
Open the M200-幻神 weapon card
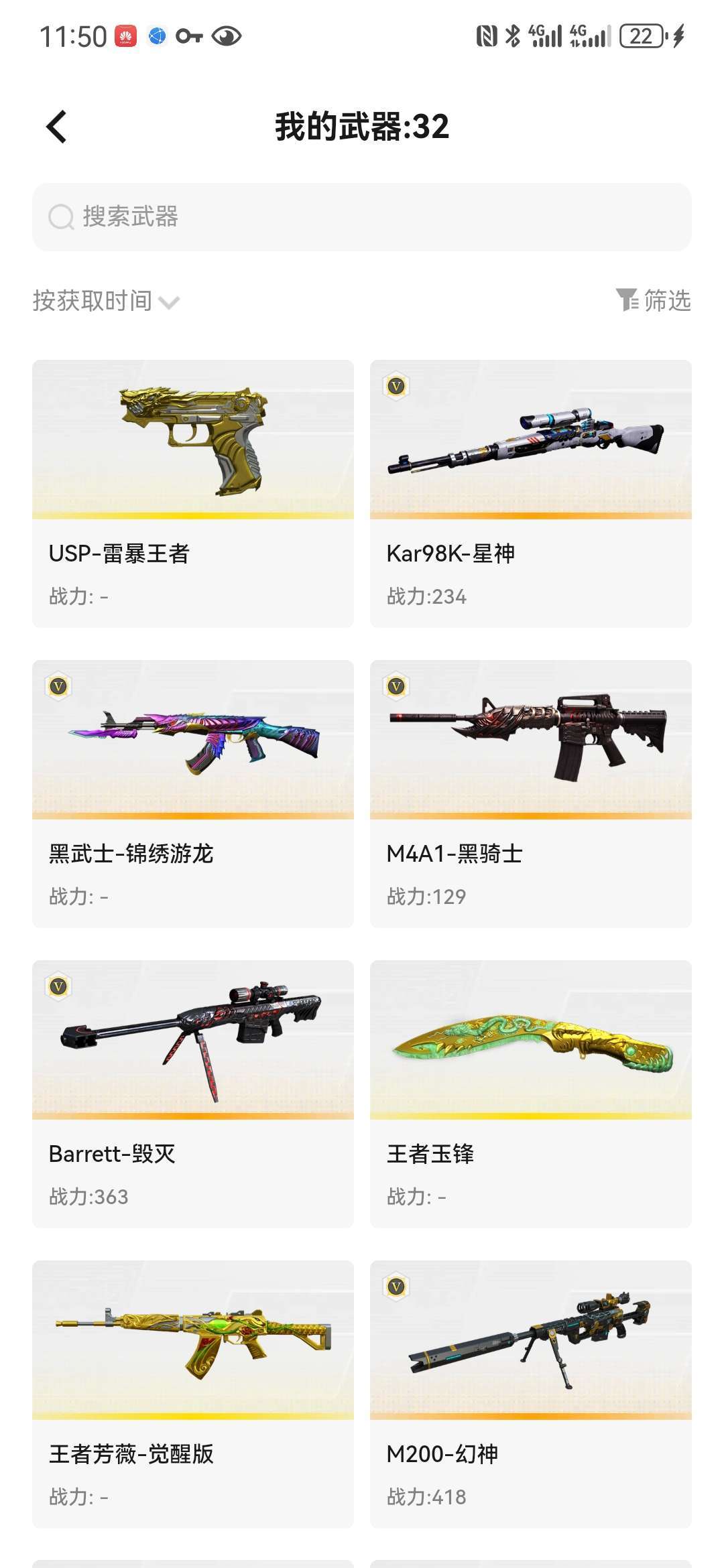pyautogui.click(x=531, y=1394)
